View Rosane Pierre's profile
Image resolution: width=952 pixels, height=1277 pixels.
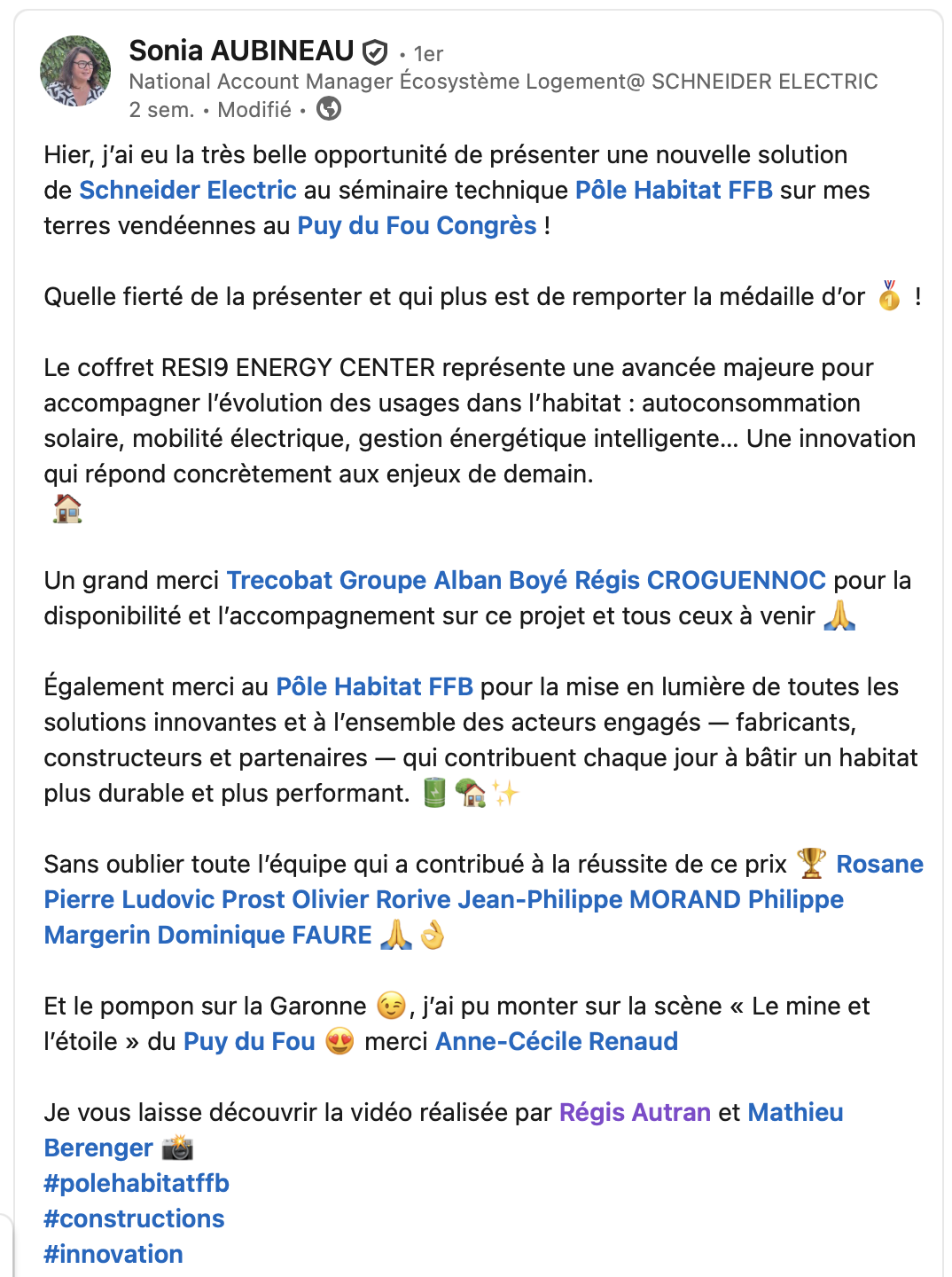[878, 864]
